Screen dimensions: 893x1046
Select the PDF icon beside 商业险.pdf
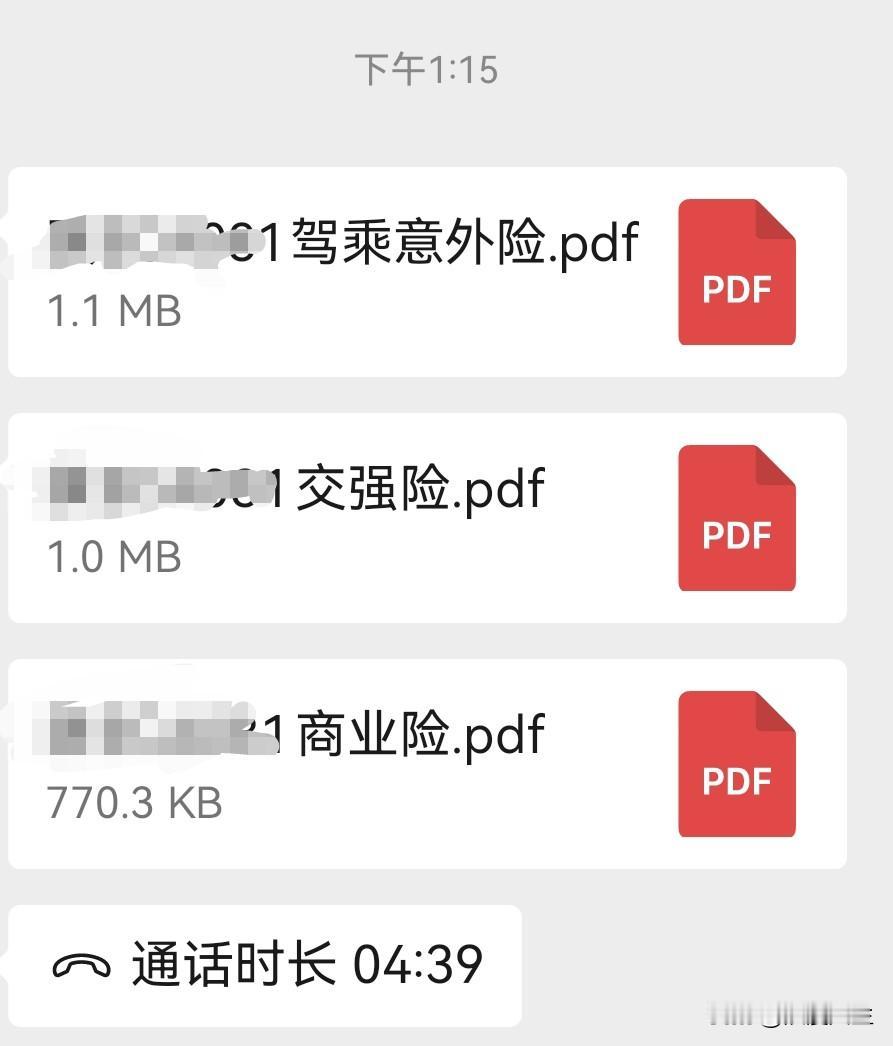click(736, 763)
